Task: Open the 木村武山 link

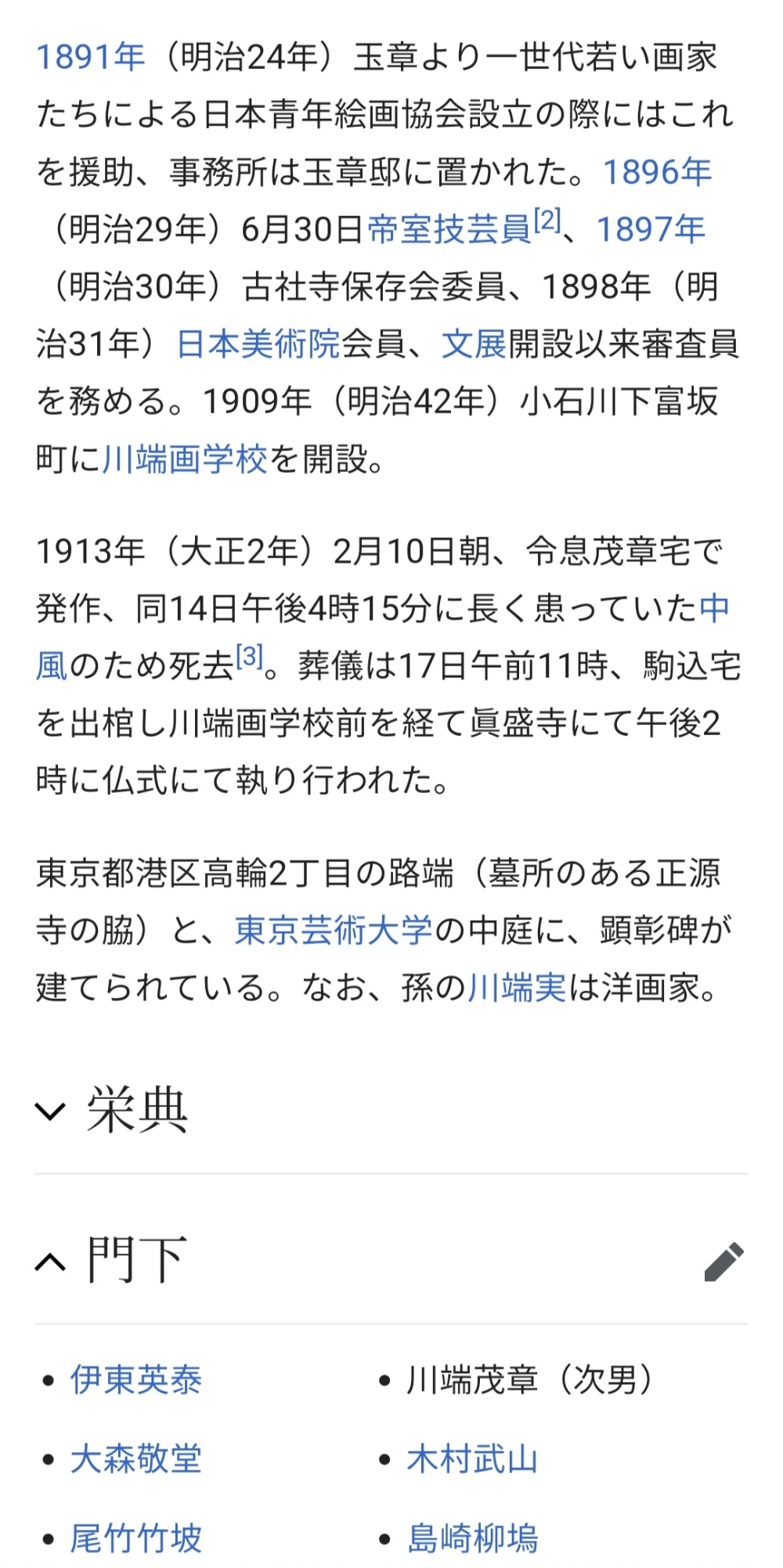Action: (472, 1459)
